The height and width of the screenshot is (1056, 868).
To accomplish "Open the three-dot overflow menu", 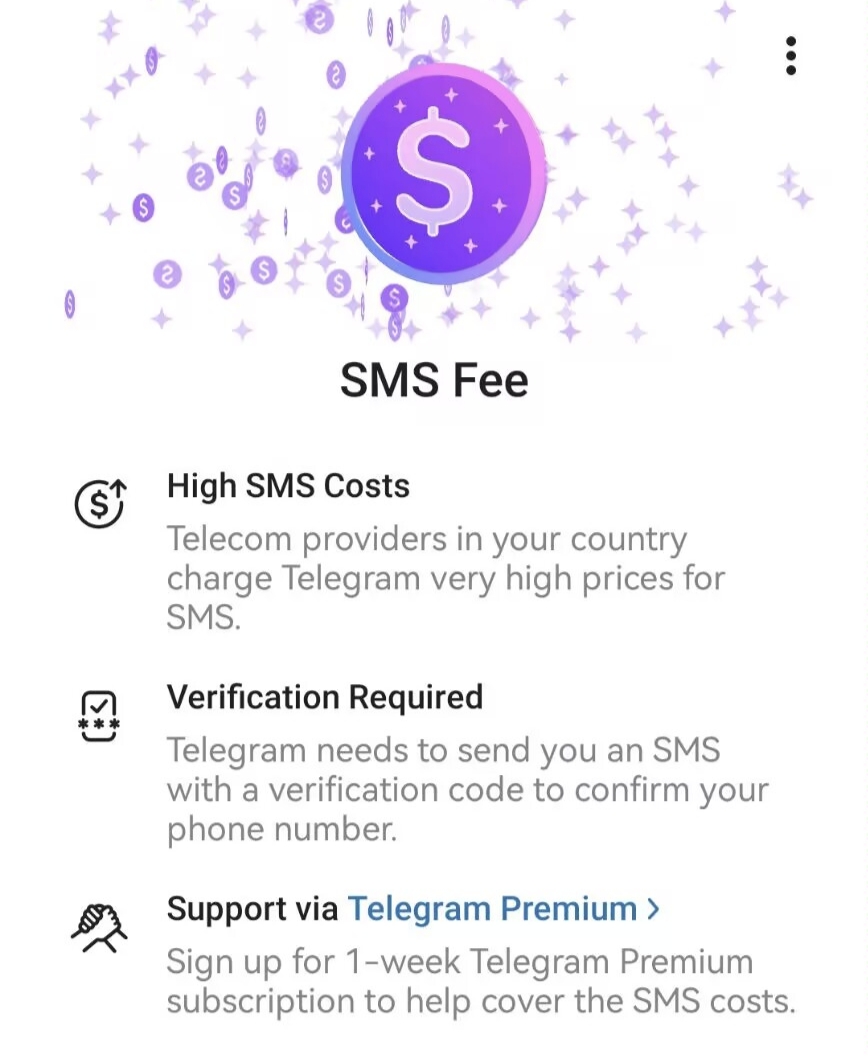I will point(791,56).
